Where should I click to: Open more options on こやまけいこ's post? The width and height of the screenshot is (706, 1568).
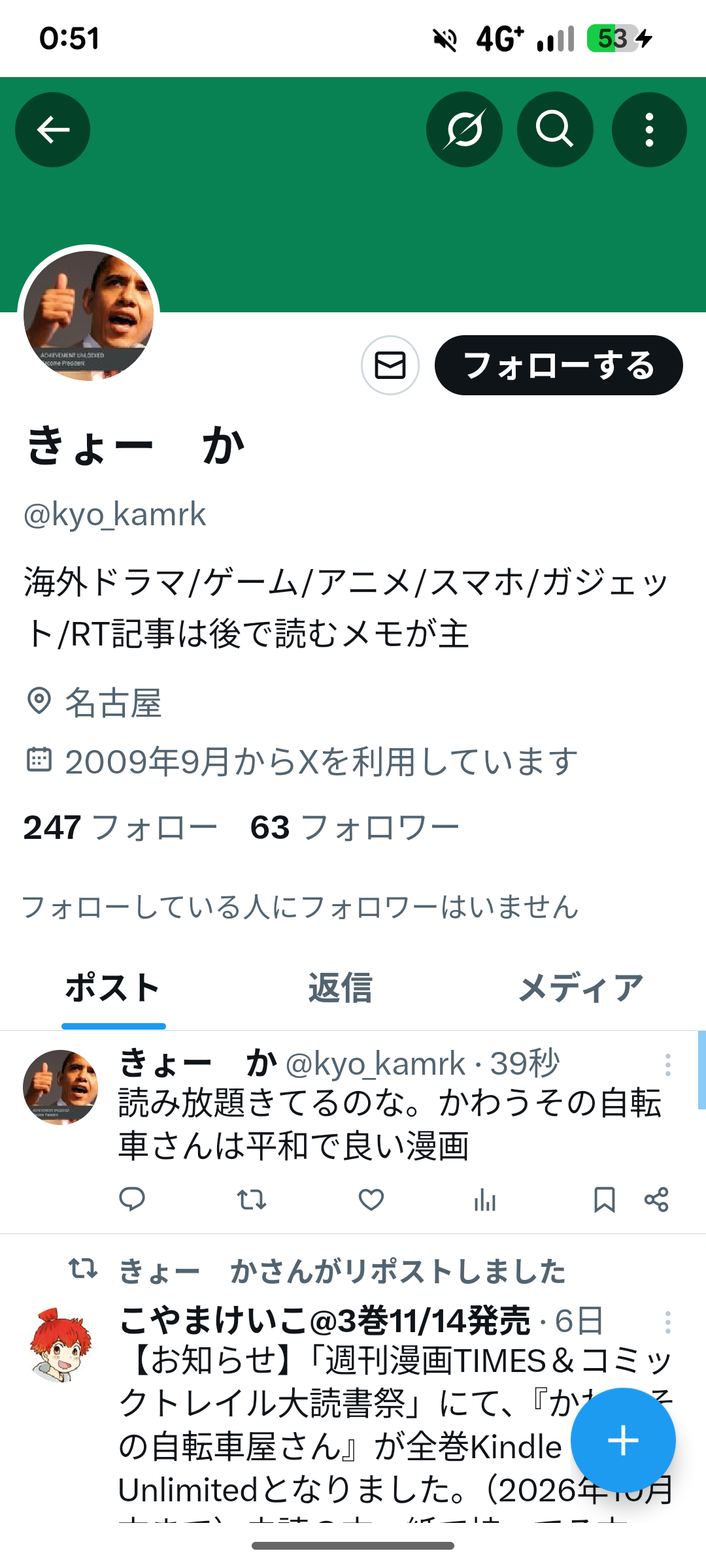[x=667, y=1322]
